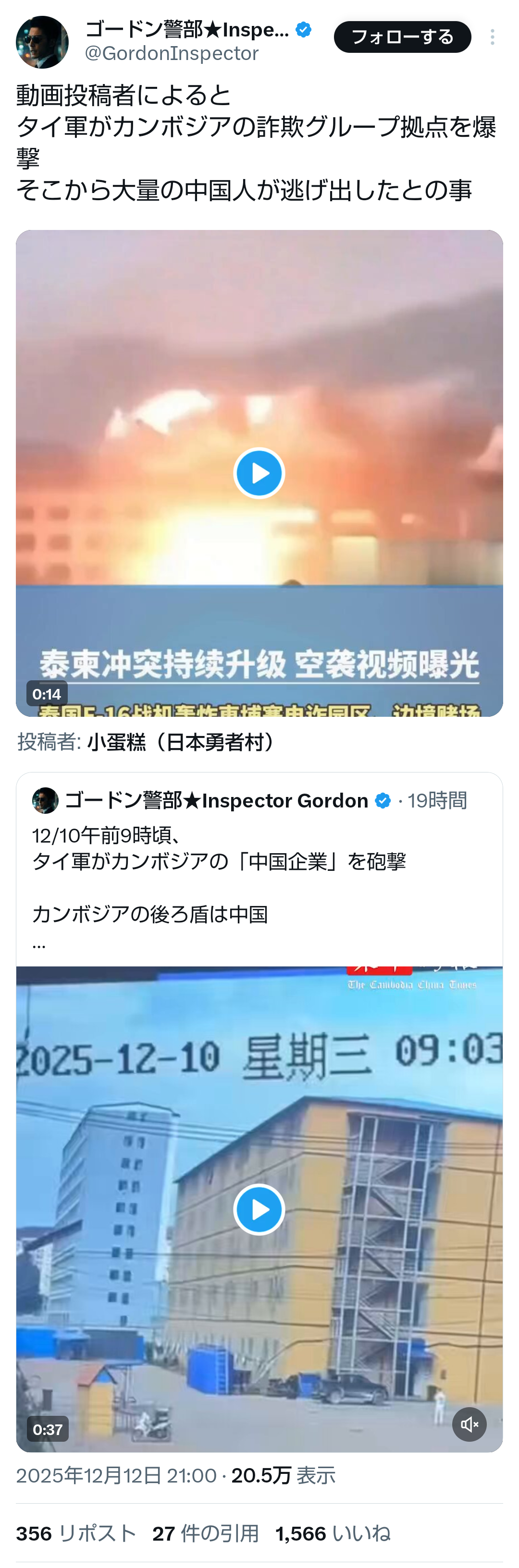Tap the フォローする button
This screenshot has height=1568, width=519.
pos(402,37)
